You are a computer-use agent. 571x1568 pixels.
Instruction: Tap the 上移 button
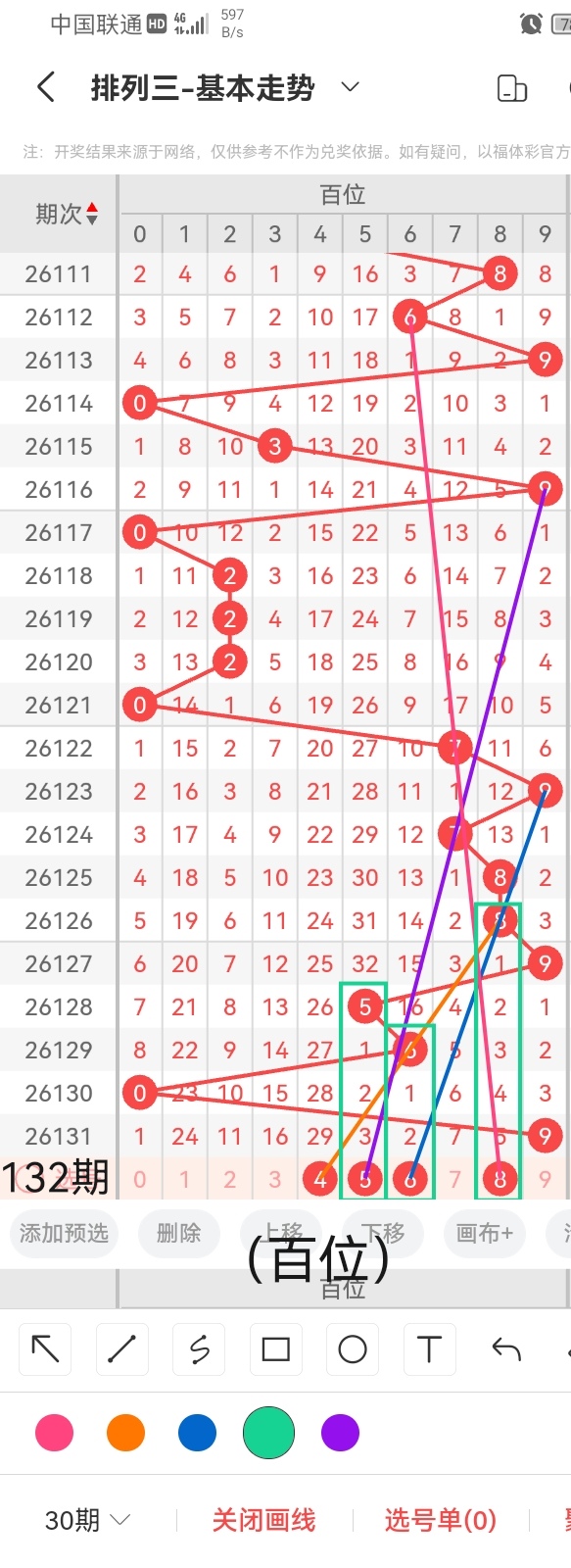click(284, 1233)
